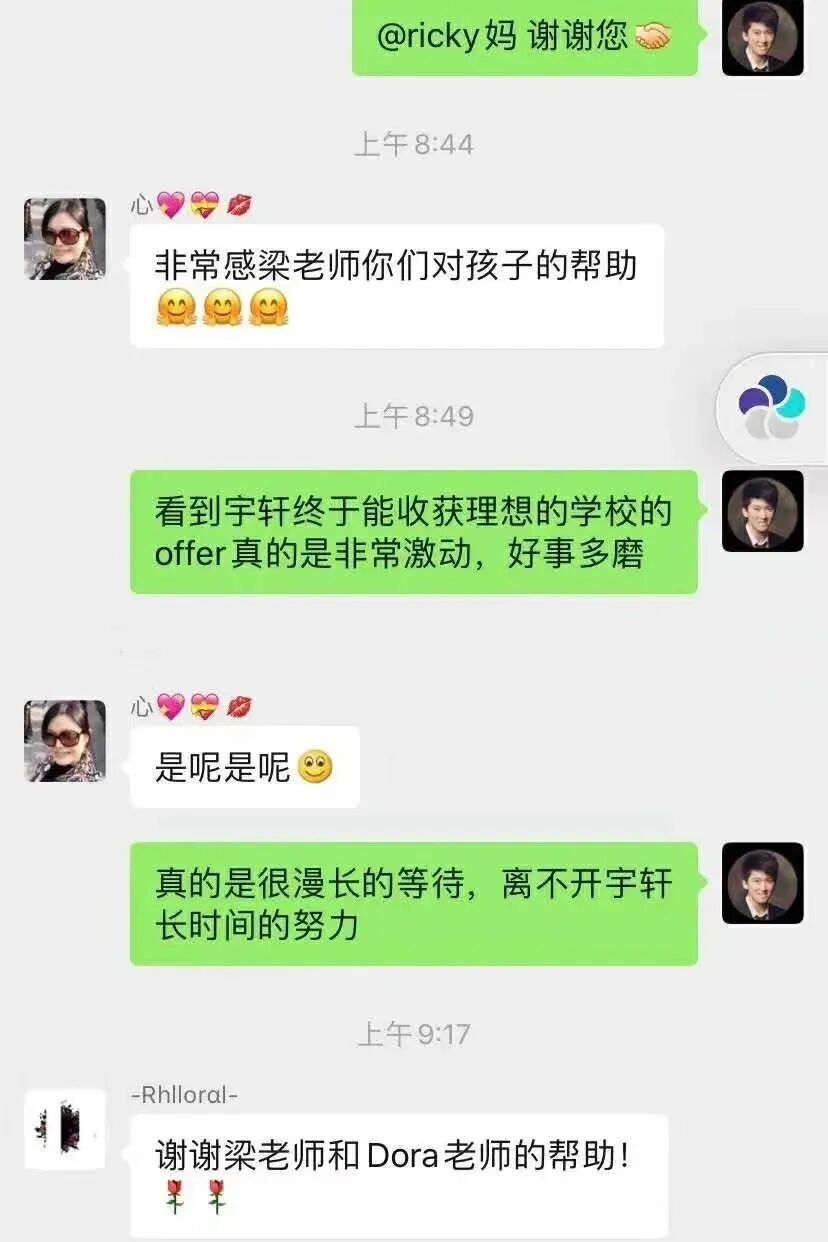This screenshot has height=1242, width=828.
Task: View the -Rhlloral- profile avatar
Action: pyautogui.click(x=65, y=1129)
